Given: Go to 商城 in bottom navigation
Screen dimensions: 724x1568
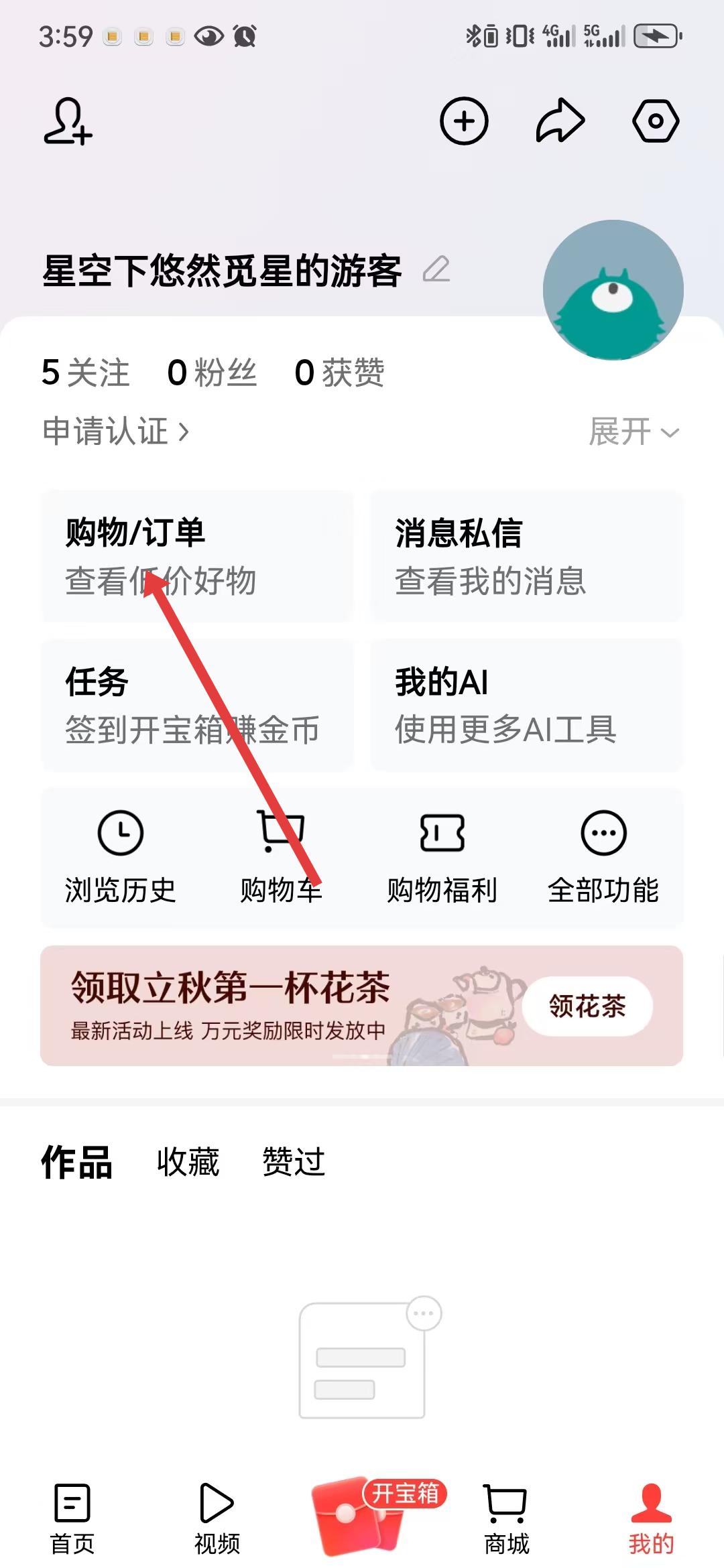Looking at the screenshot, I should click(x=506, y=1518).
